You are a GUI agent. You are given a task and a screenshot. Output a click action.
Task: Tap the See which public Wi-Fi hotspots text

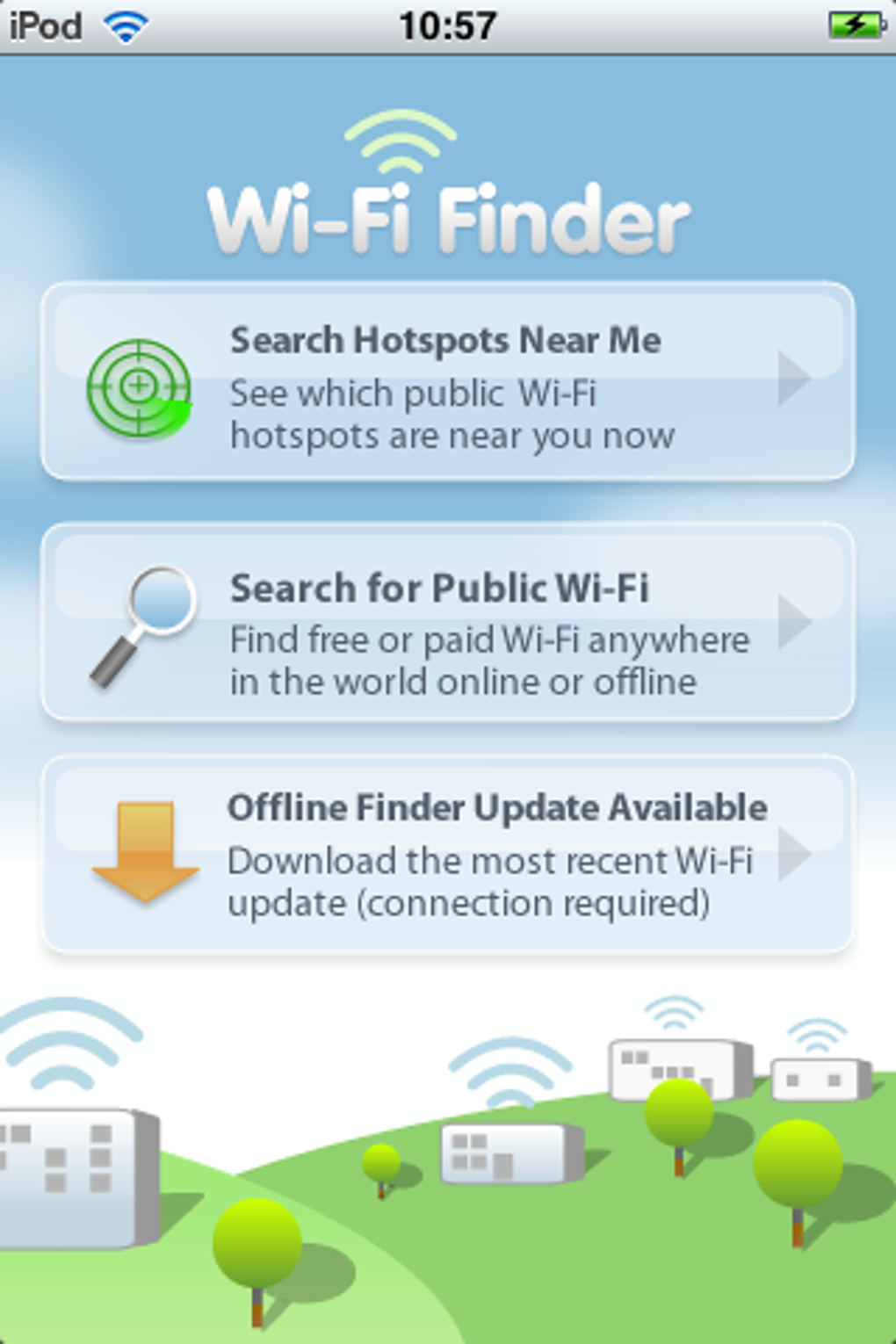point(451,413)
